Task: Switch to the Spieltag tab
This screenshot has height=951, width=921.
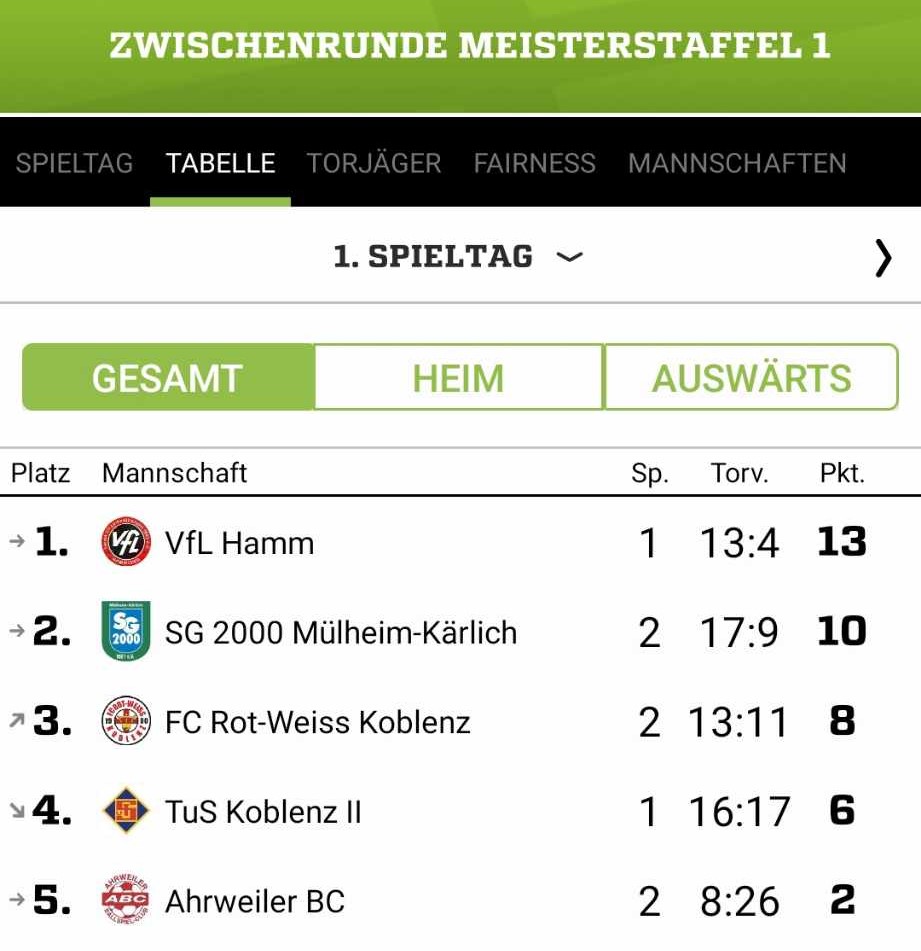Action: 74,163
